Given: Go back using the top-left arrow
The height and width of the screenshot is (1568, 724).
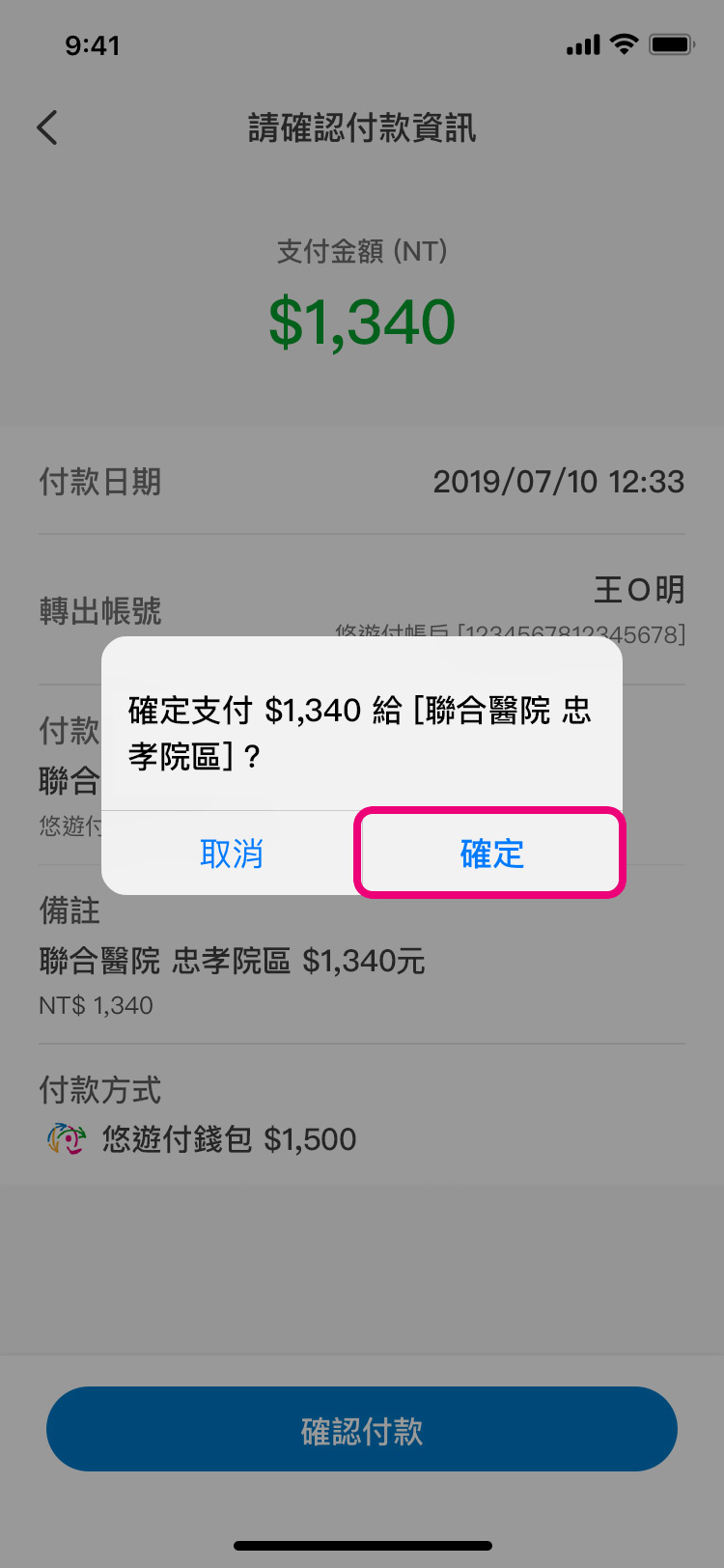Looking at the screenshot, I should click(47, 127).
